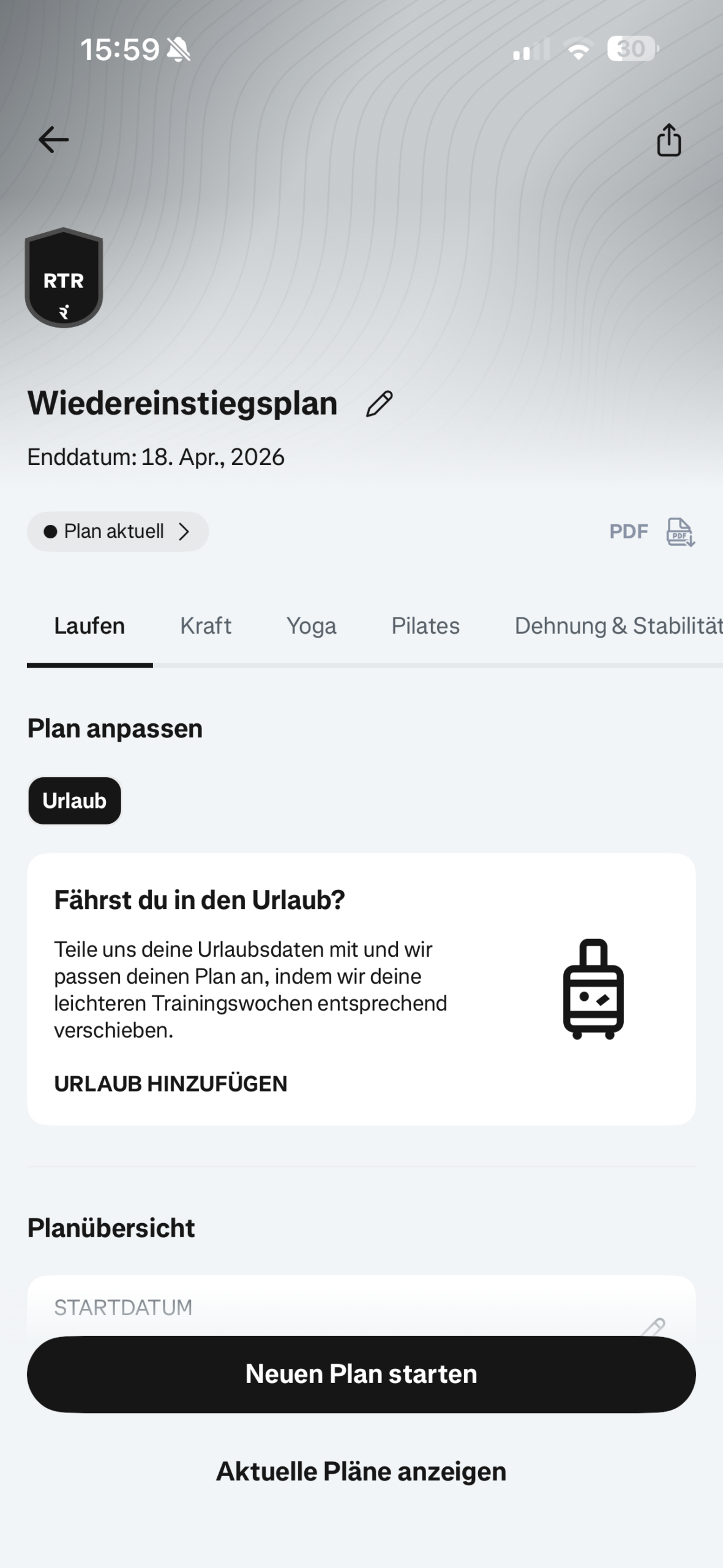The width and height of the screenshot is (723, 1568).
Task: Switch to the Kraft tab
Action: [x=206, y=626]
